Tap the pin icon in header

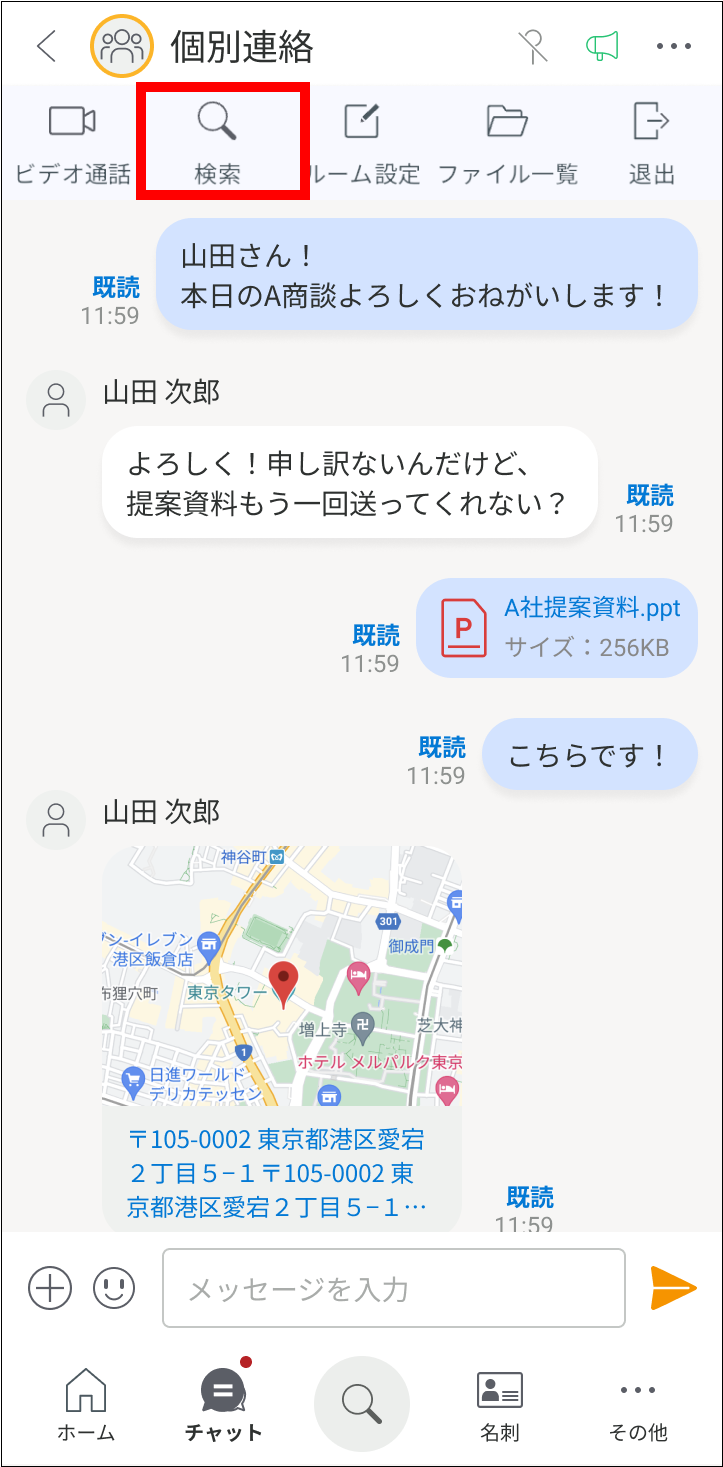click(x=532, y=46)
